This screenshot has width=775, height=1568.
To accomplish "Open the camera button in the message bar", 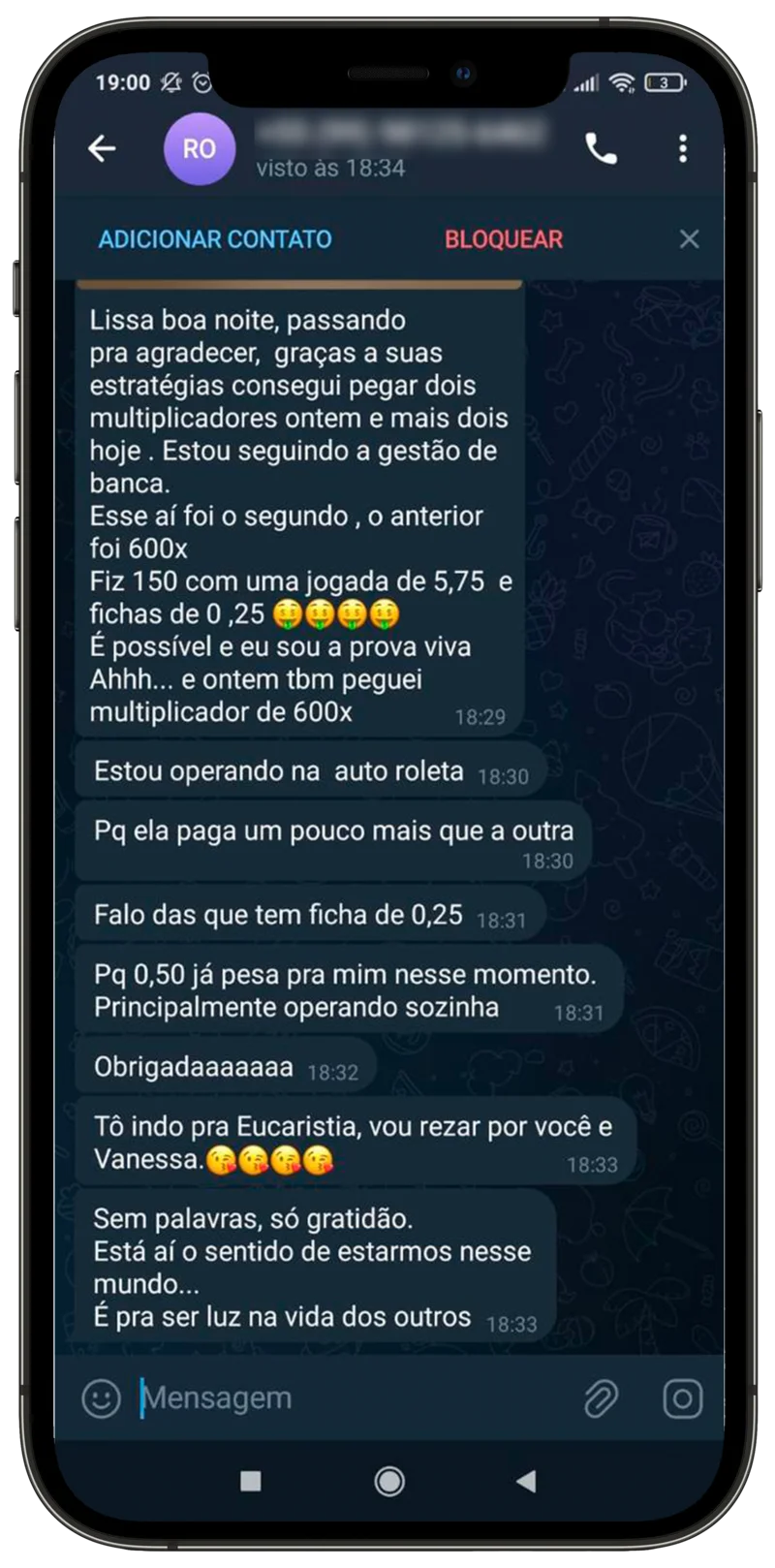I will (682, 1398).
